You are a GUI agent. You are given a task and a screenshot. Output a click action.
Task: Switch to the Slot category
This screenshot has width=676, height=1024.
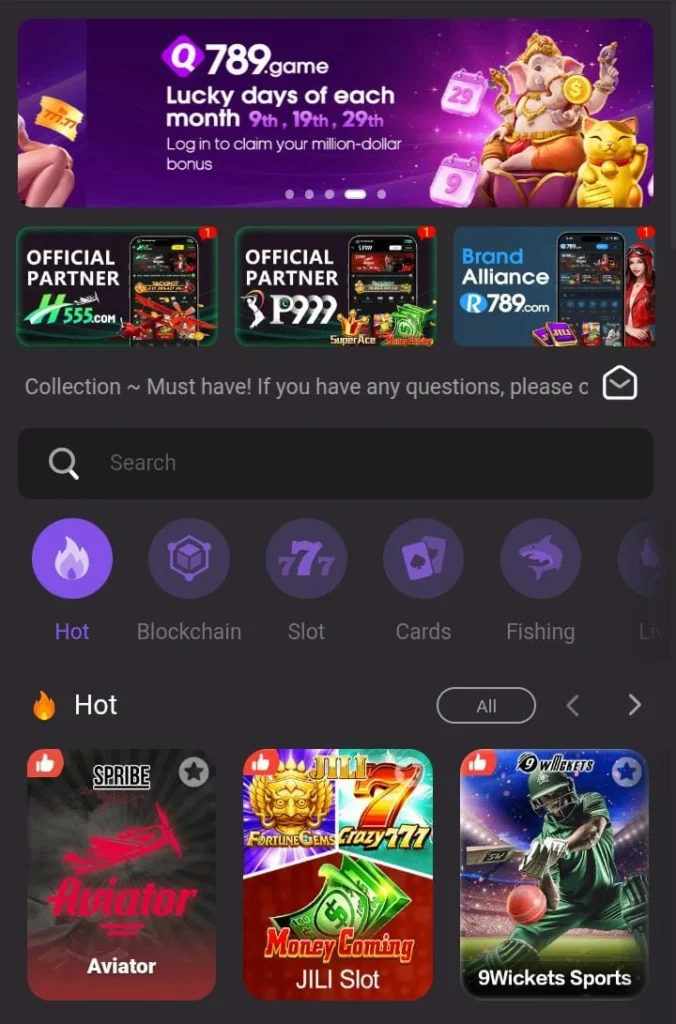coord(306,559)
